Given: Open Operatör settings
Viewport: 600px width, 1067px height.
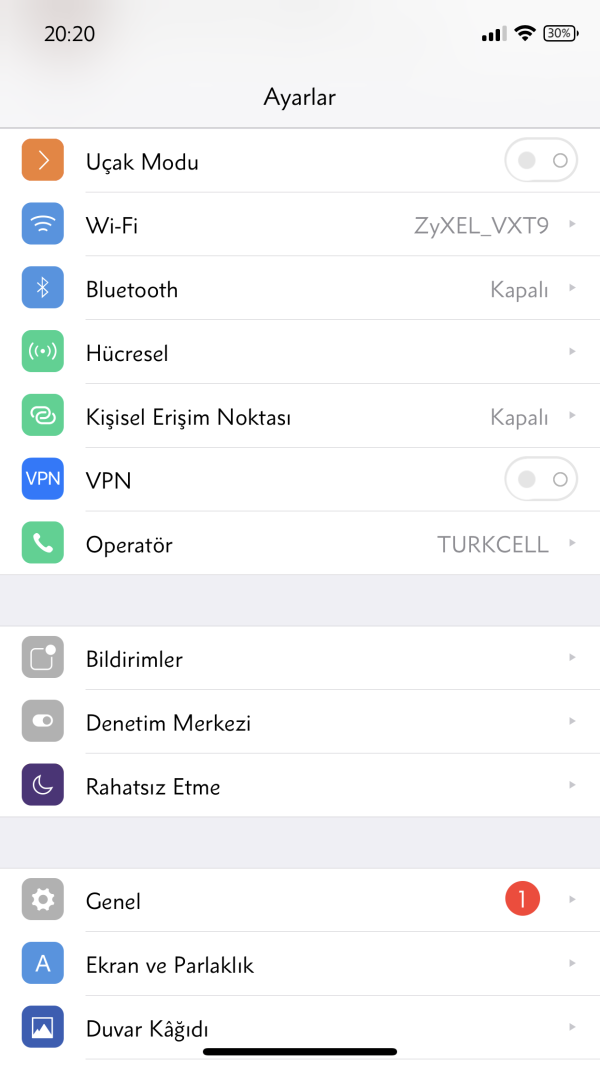Looking at the screenshot, I should (300, 545).
